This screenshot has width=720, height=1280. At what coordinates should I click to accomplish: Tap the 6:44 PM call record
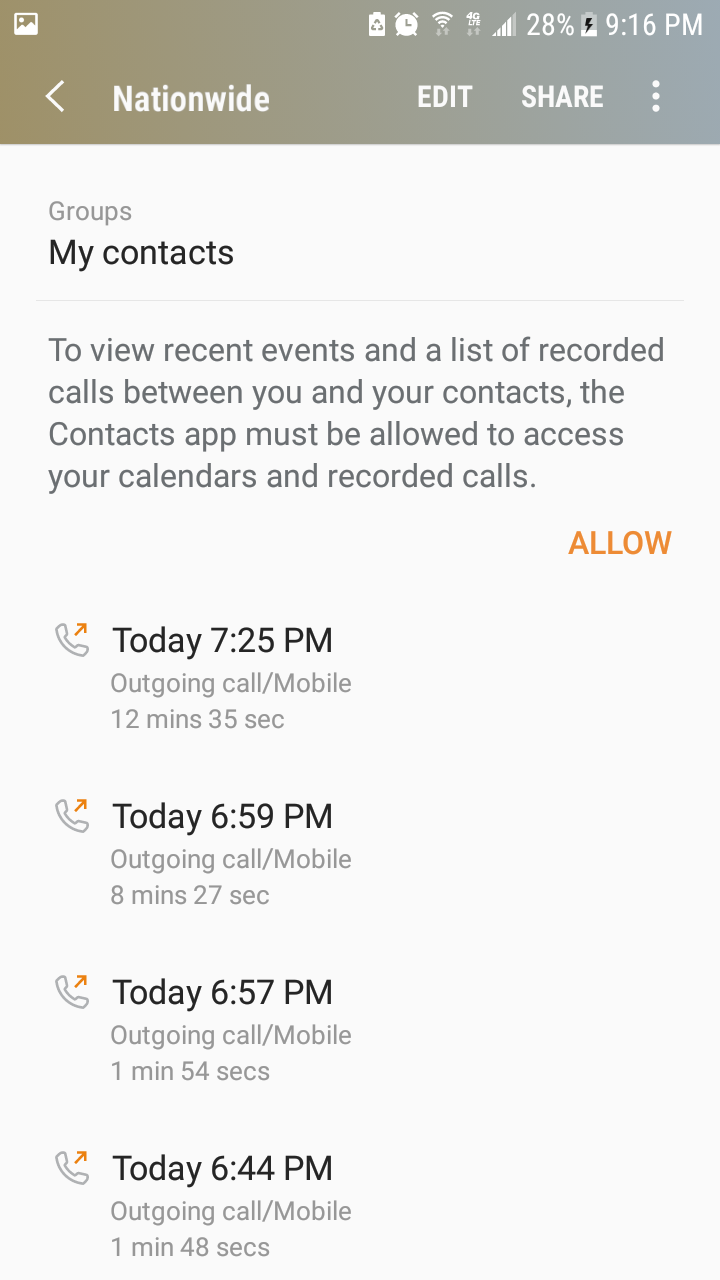click(222, 1168)
